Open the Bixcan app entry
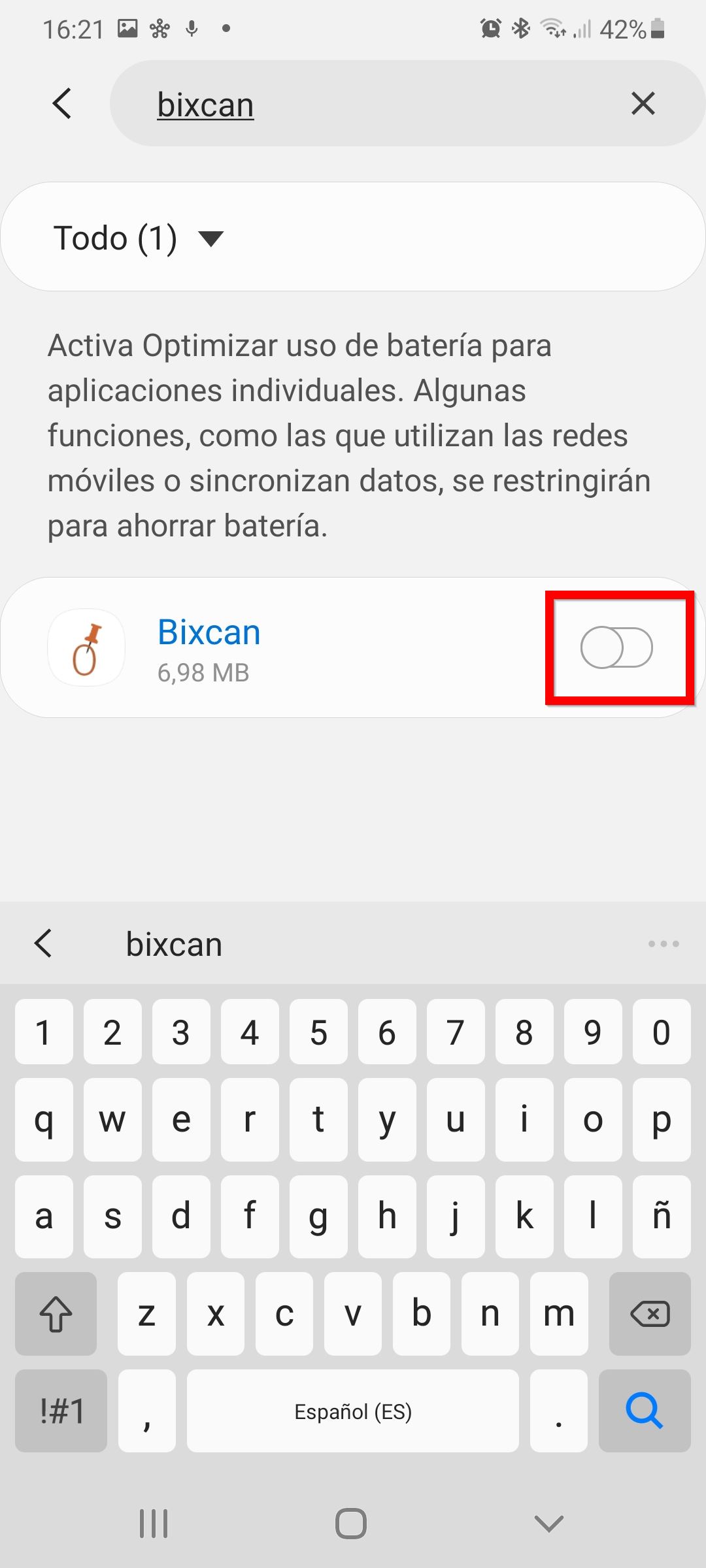 tap(209, 647)
